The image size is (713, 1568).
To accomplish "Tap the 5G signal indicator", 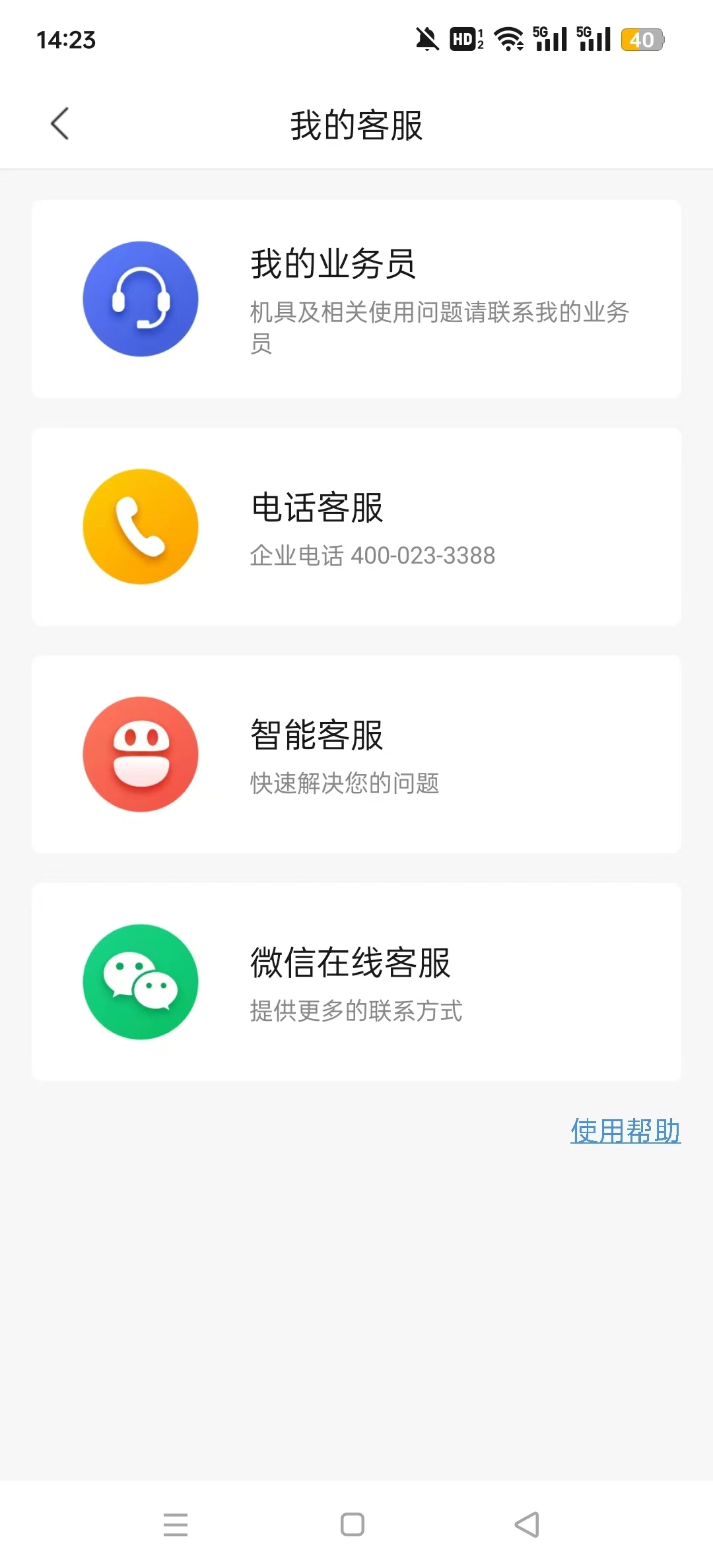I will (x=548, y=40).
